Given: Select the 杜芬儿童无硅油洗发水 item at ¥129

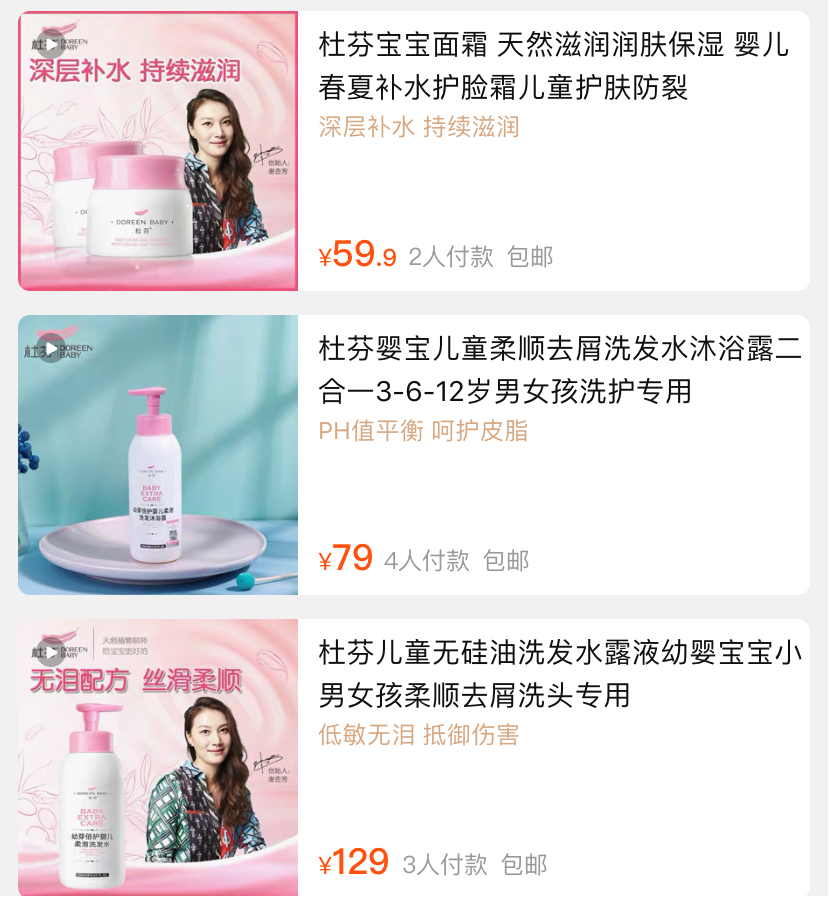Looking at the screenshot, I should 559,674.
